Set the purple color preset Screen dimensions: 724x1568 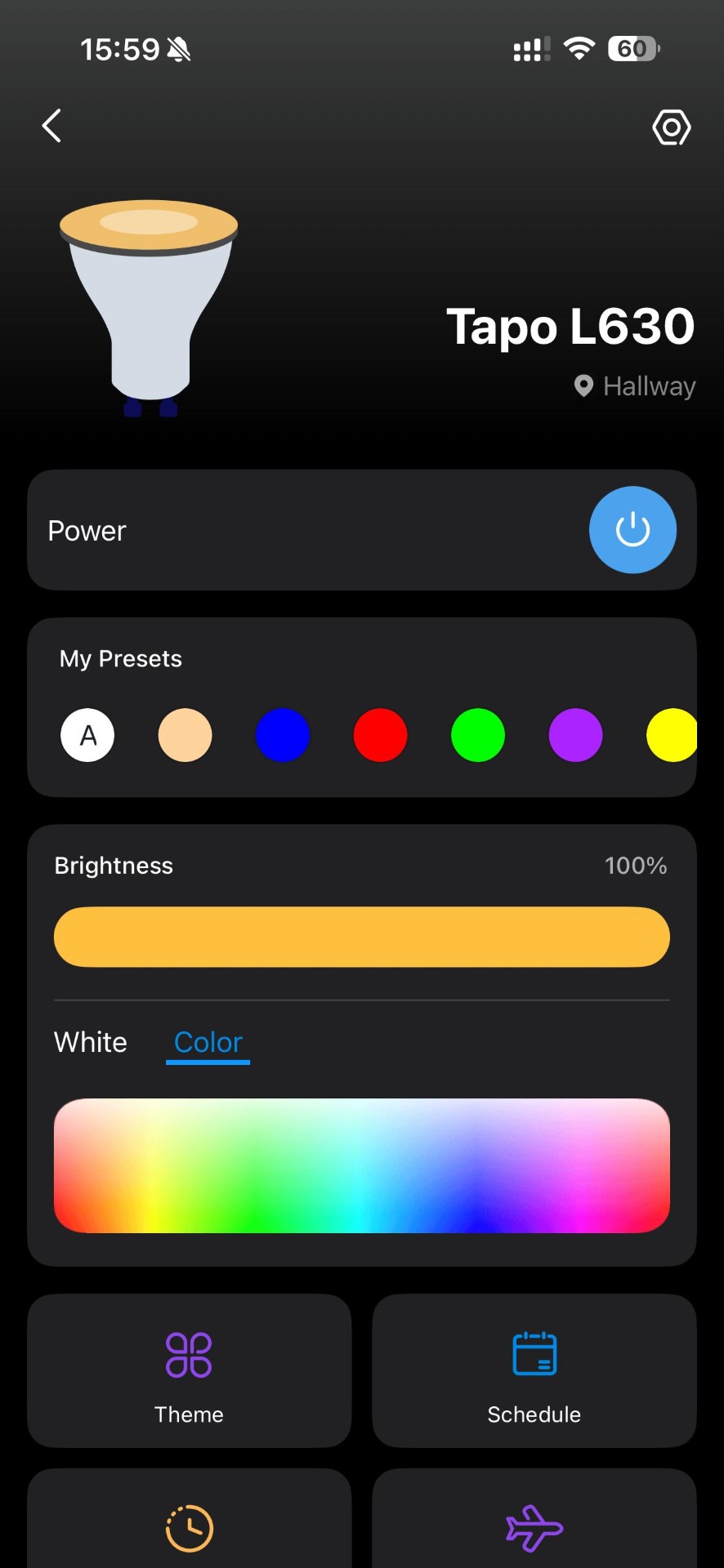[x=575, y=735]
